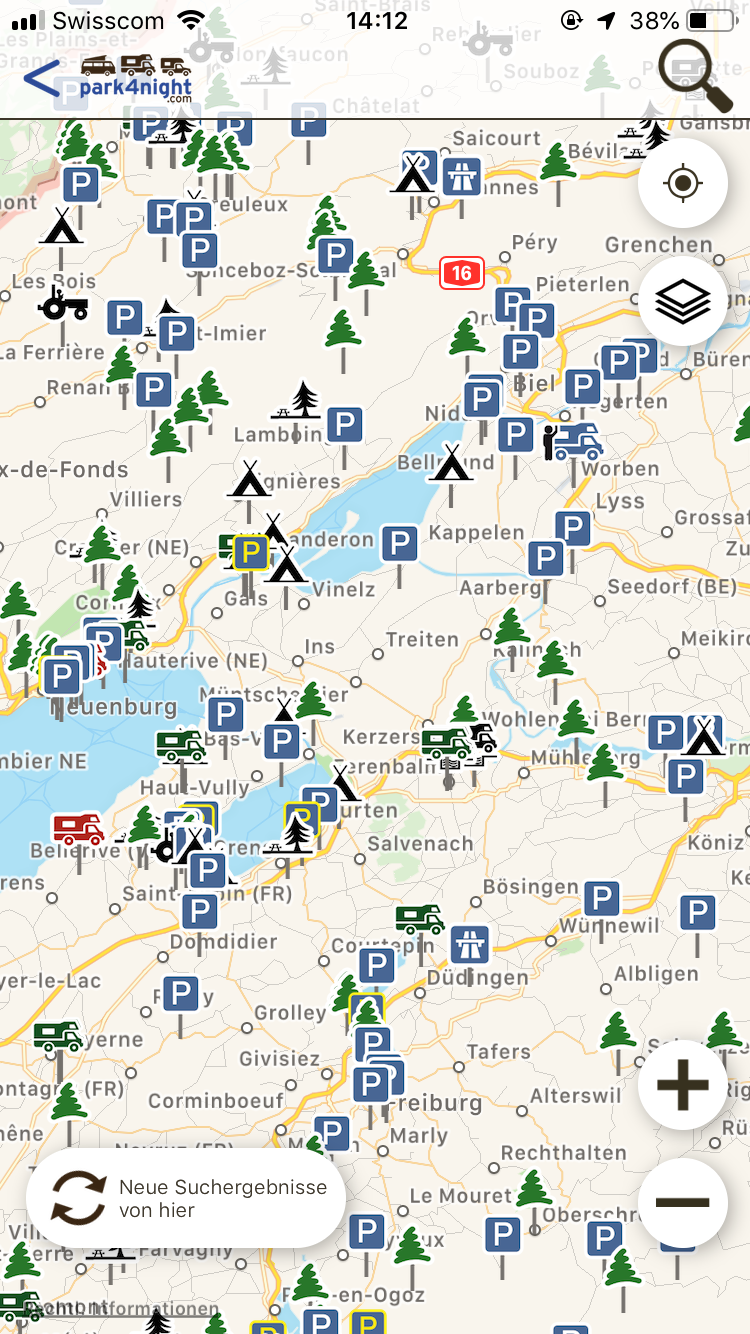This screenshot has width=750, height=1334.
Task: Open the green camper marker near Courtepin
Action: point(420,918)
